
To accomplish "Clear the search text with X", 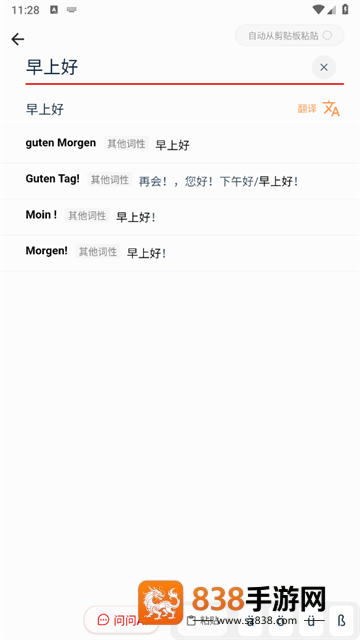I will [x=324, y=67].
